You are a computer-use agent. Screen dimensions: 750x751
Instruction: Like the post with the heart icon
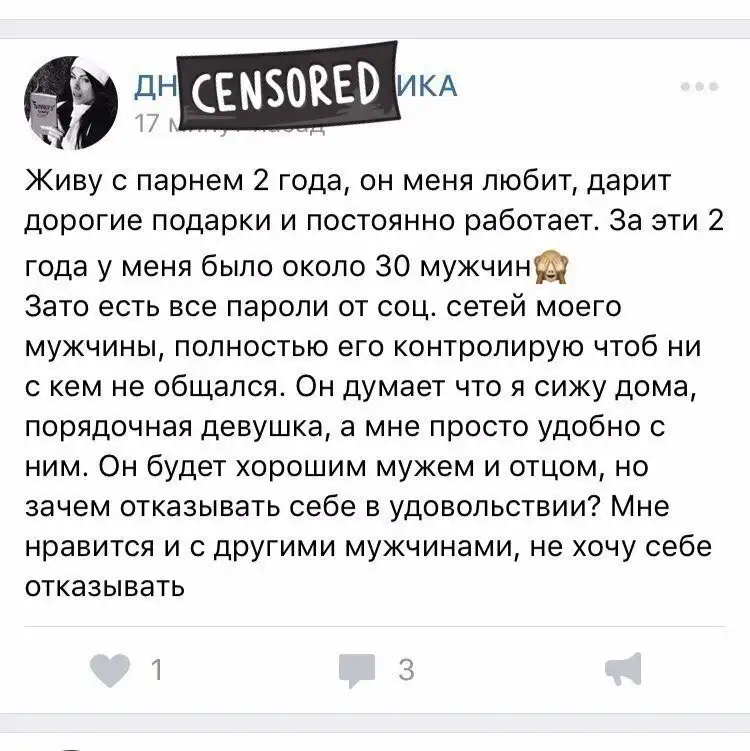coord(109,668)
